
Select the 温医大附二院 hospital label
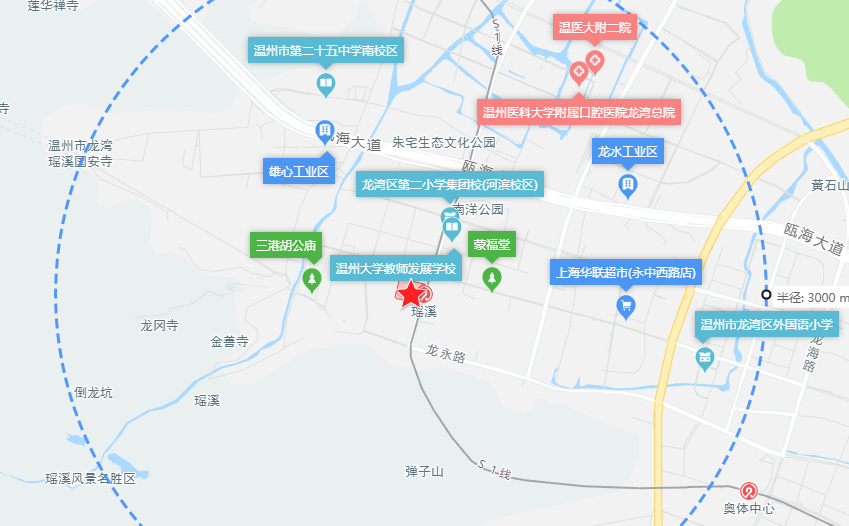tap(594, 27)
